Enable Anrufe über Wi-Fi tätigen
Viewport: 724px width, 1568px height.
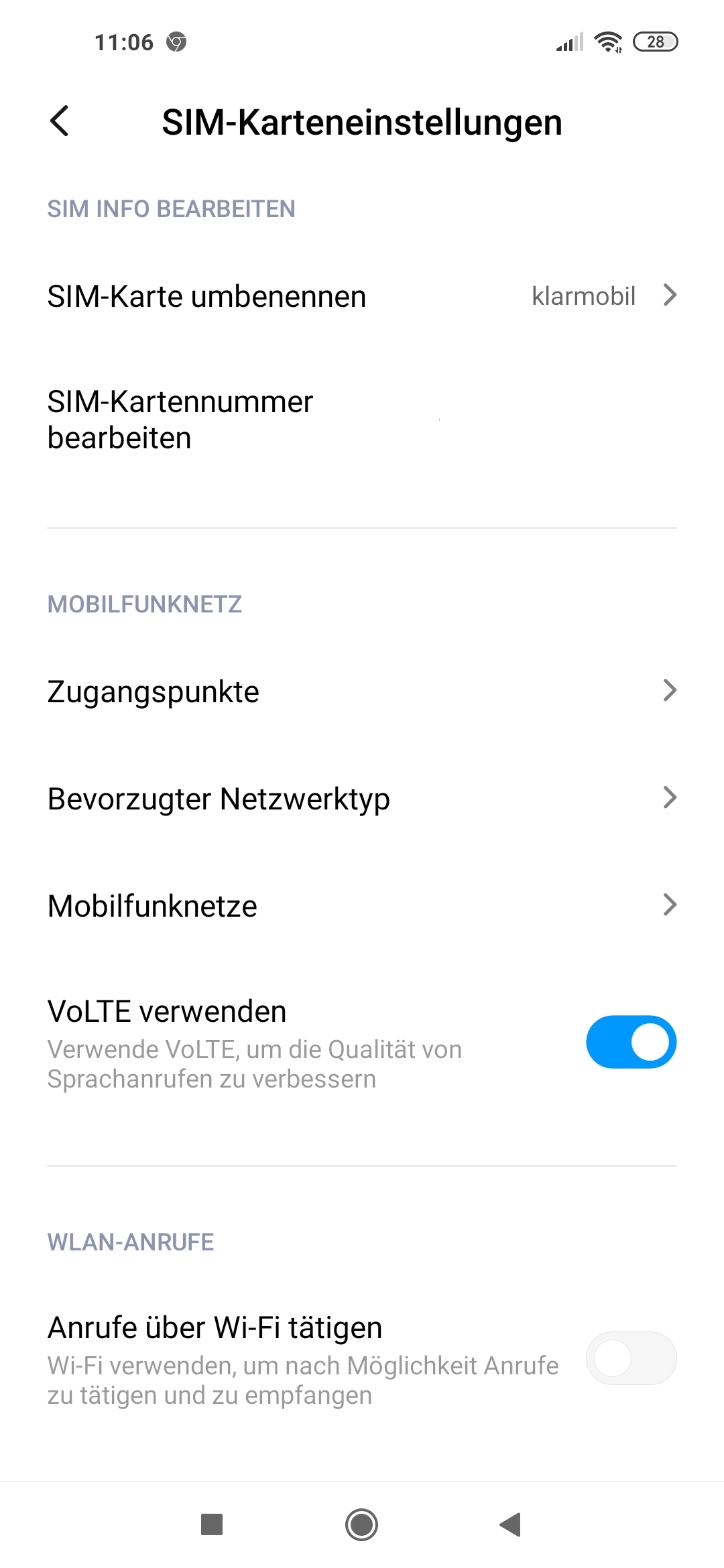click(631, 1358)
